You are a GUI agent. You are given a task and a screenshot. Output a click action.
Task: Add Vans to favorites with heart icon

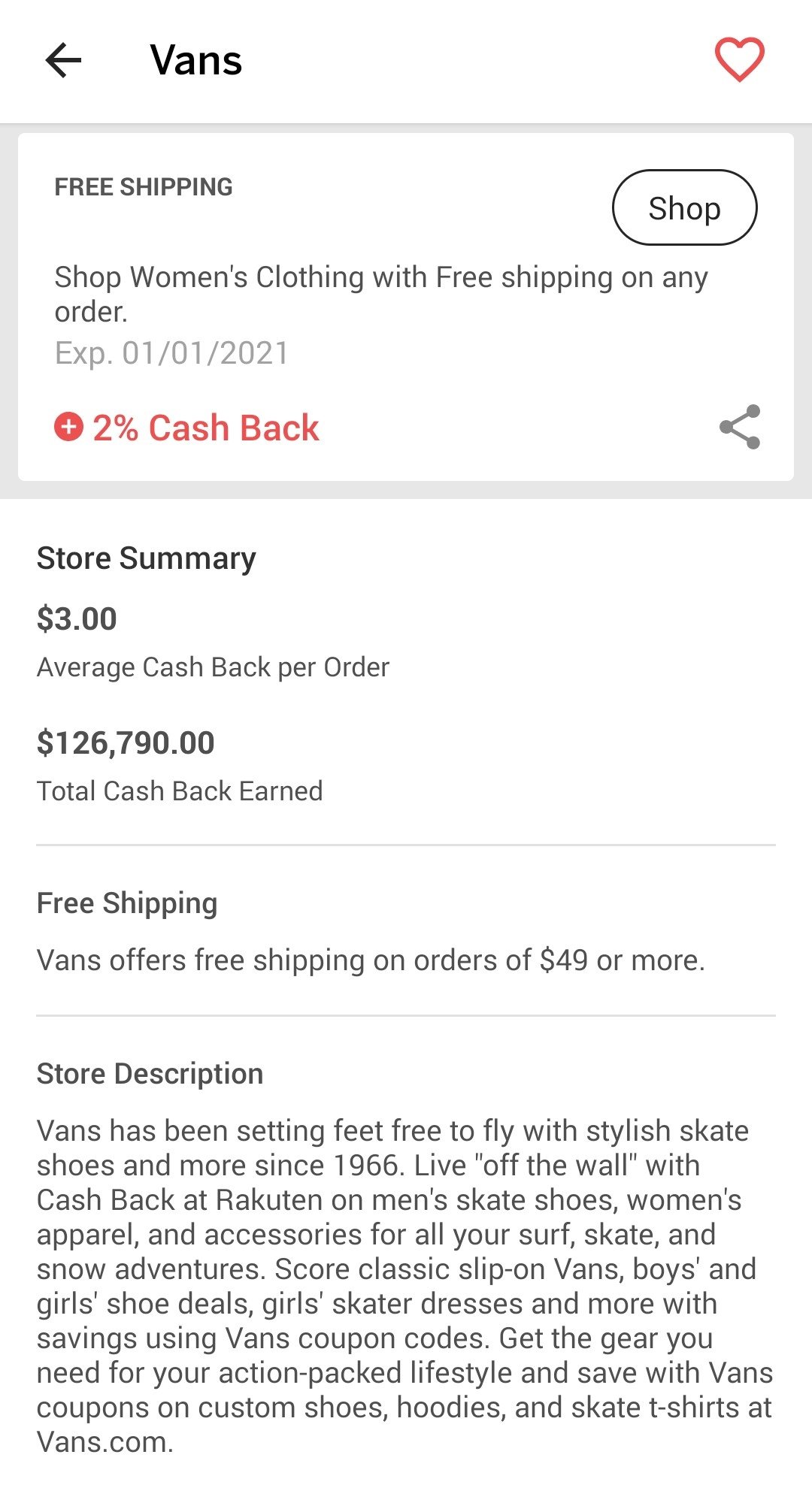(x=739, y=59)
